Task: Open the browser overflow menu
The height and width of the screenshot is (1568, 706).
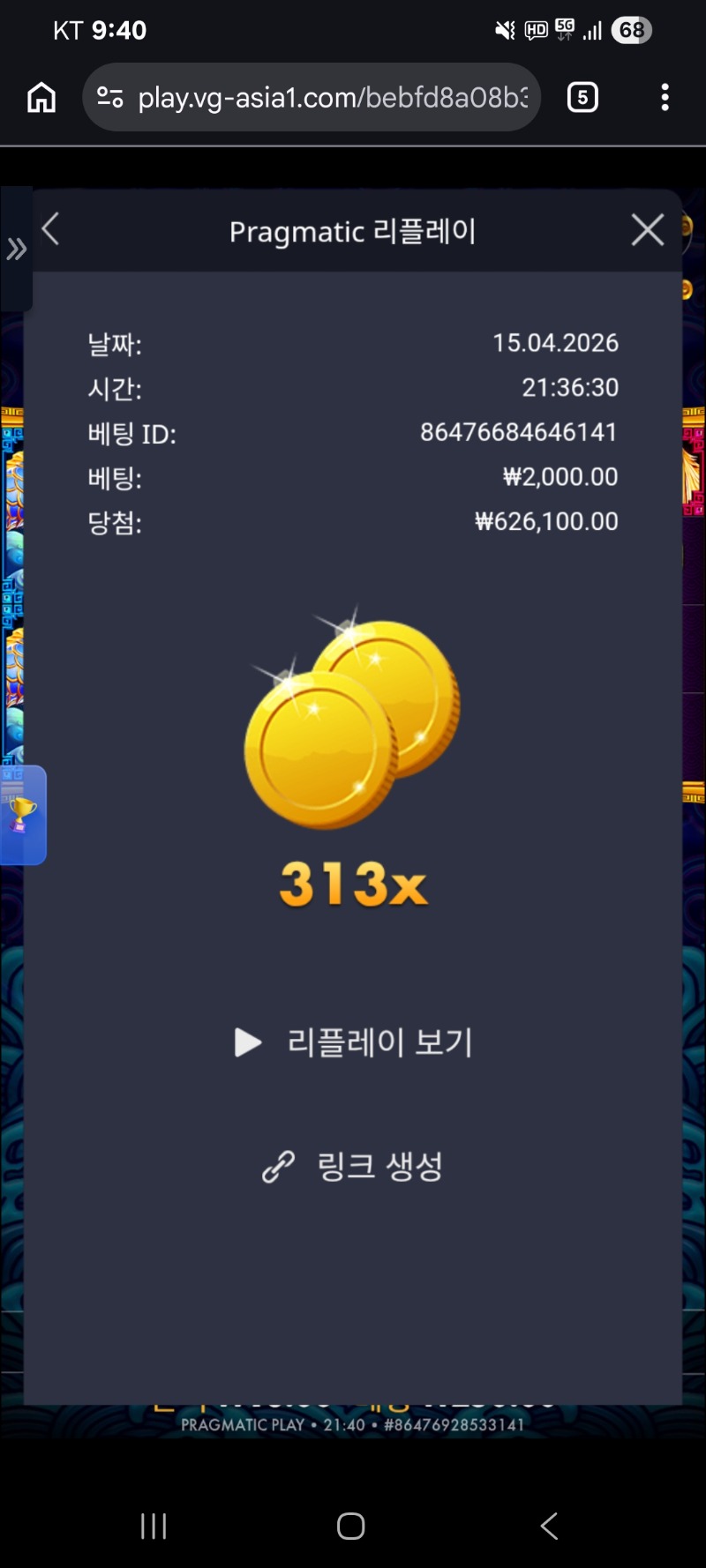Action: [x=665, y=97]
